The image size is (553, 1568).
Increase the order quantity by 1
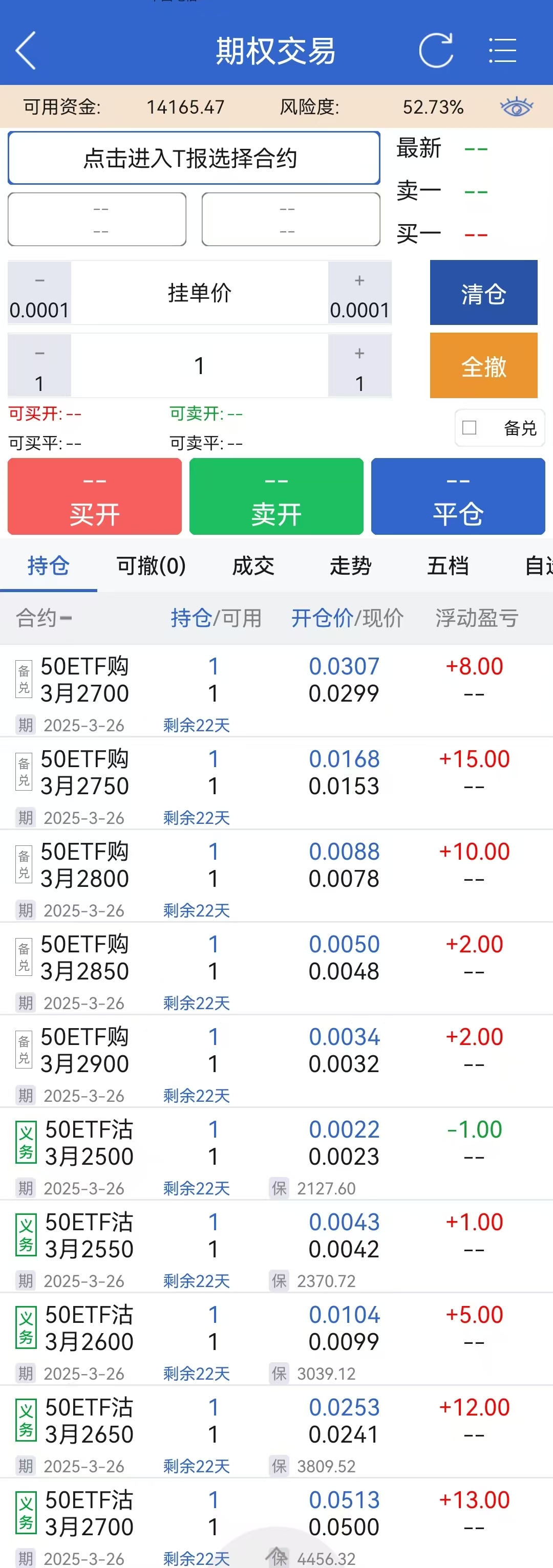click(x=359, y=366)
